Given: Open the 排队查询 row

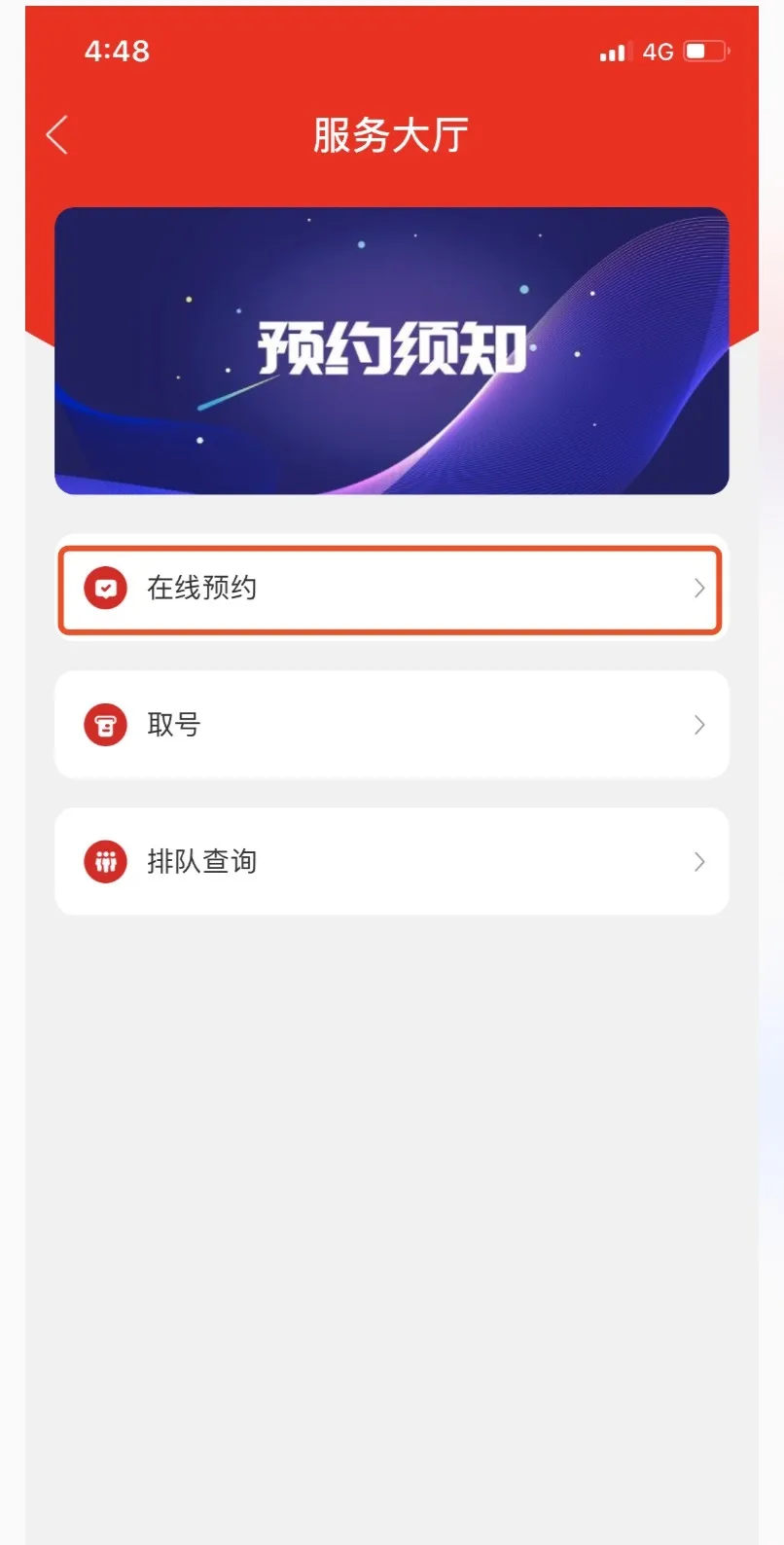Looking at the screenshot, I should tap(391, 861).
